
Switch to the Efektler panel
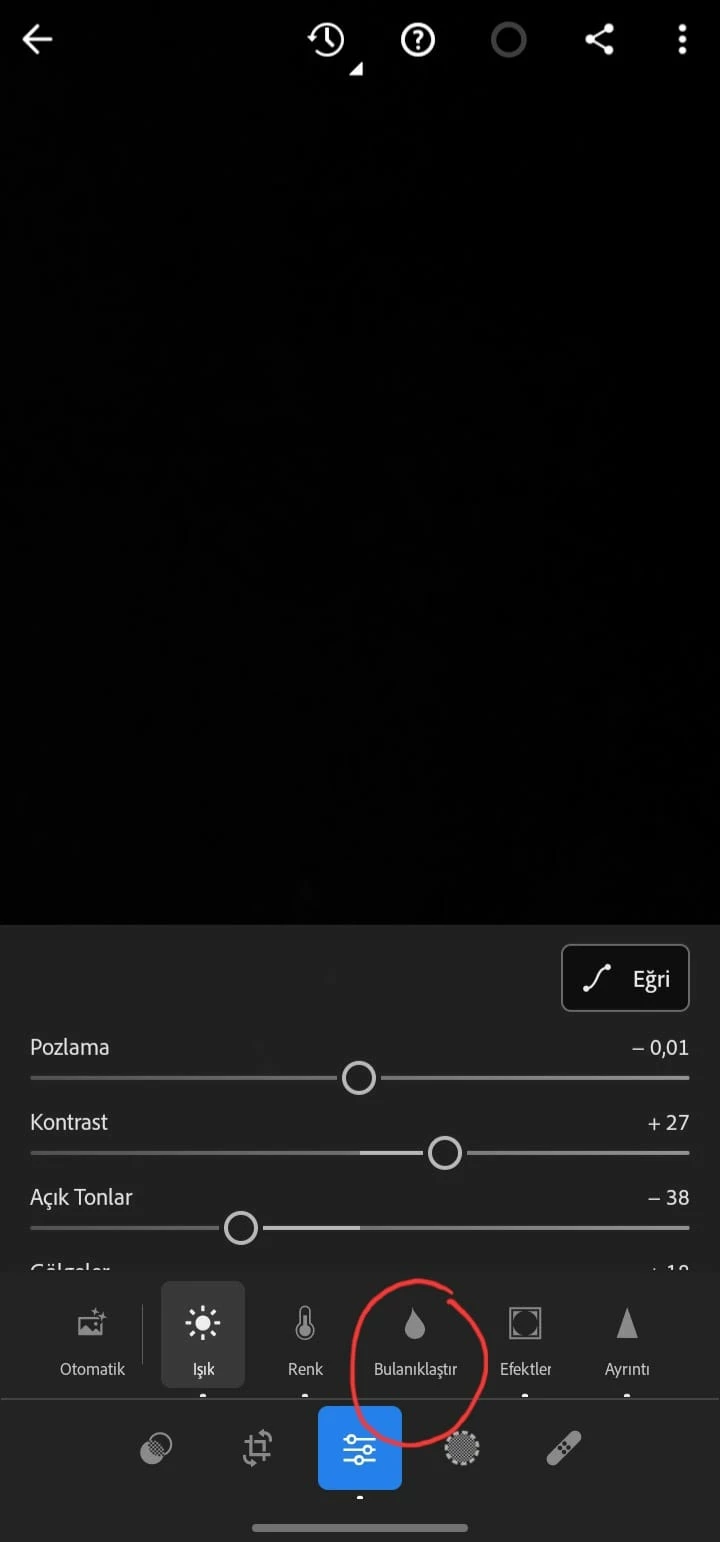click(x=525, y=1338)
